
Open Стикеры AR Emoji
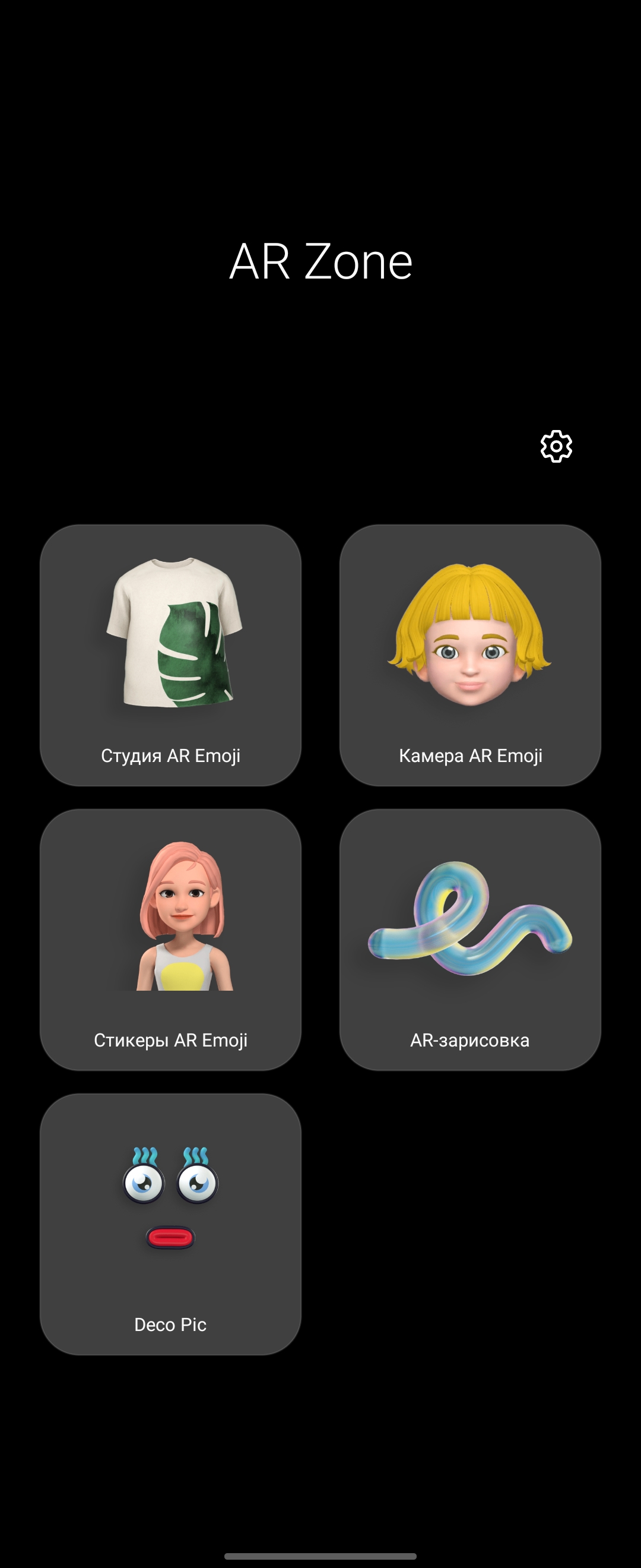(170, 939)
